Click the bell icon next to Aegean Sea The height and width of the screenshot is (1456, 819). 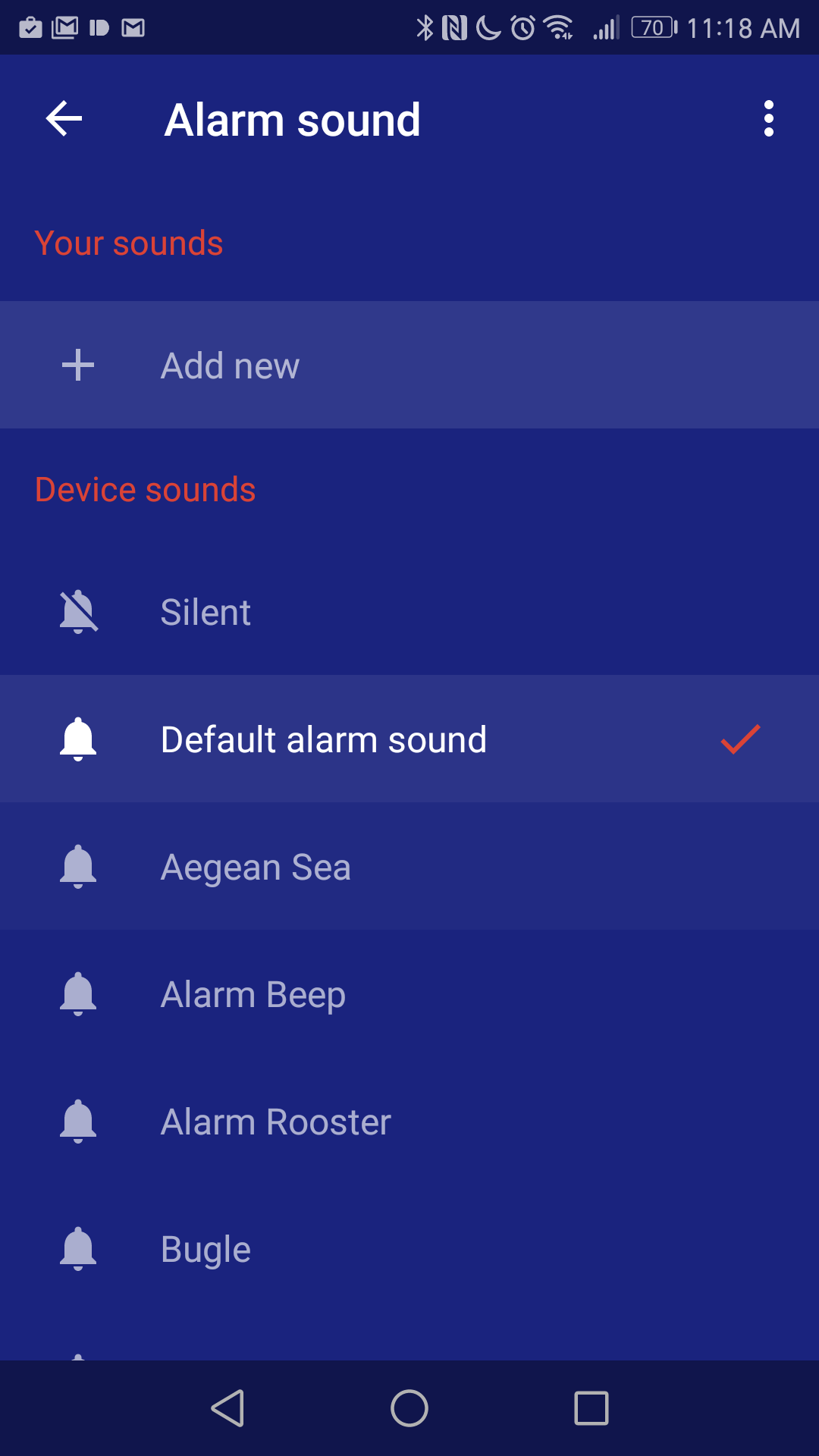(78, 867)
